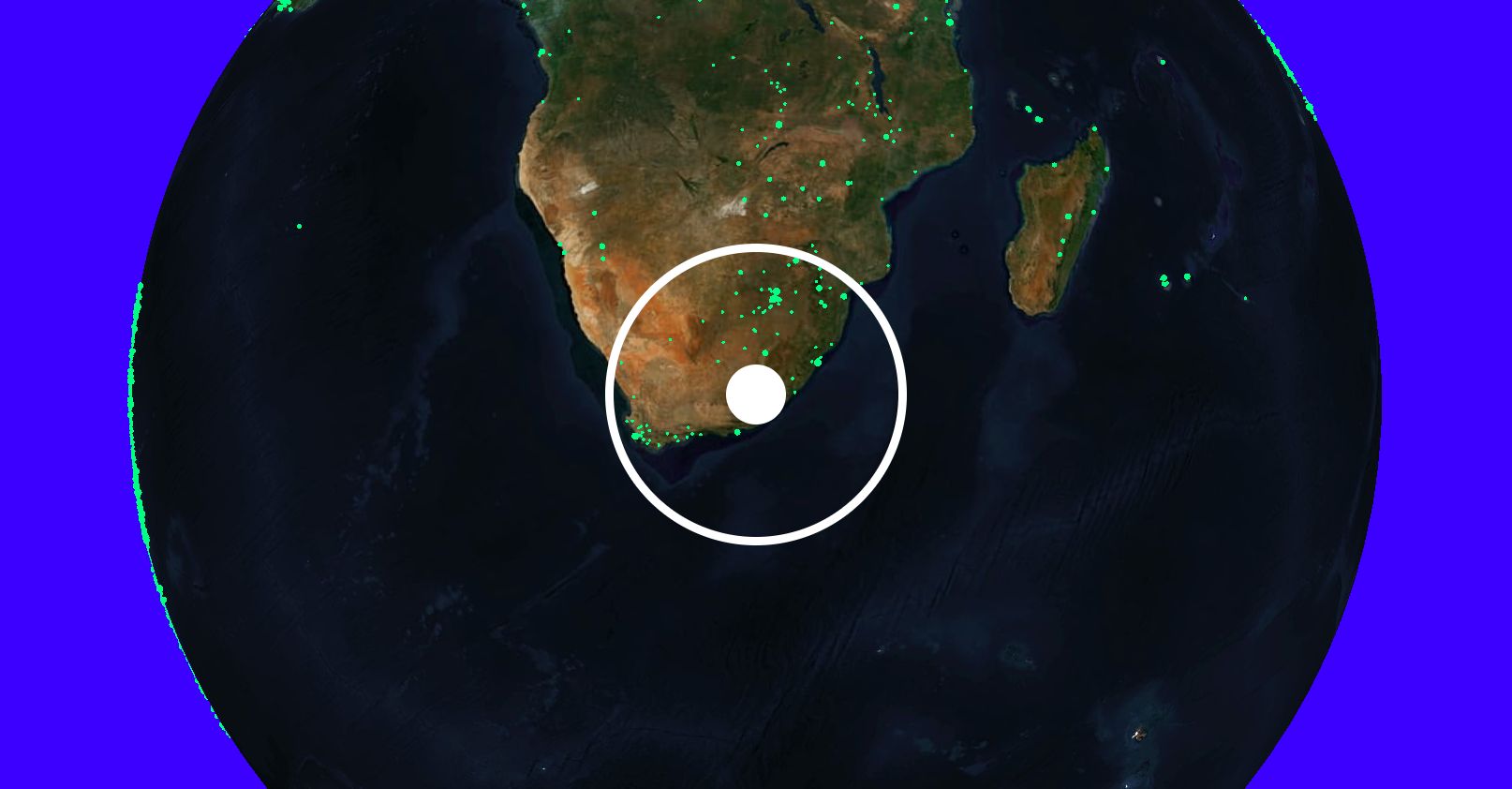Tap the solid white dot inside the ring
1512x789 pixels.
click(x=756, y=394)
